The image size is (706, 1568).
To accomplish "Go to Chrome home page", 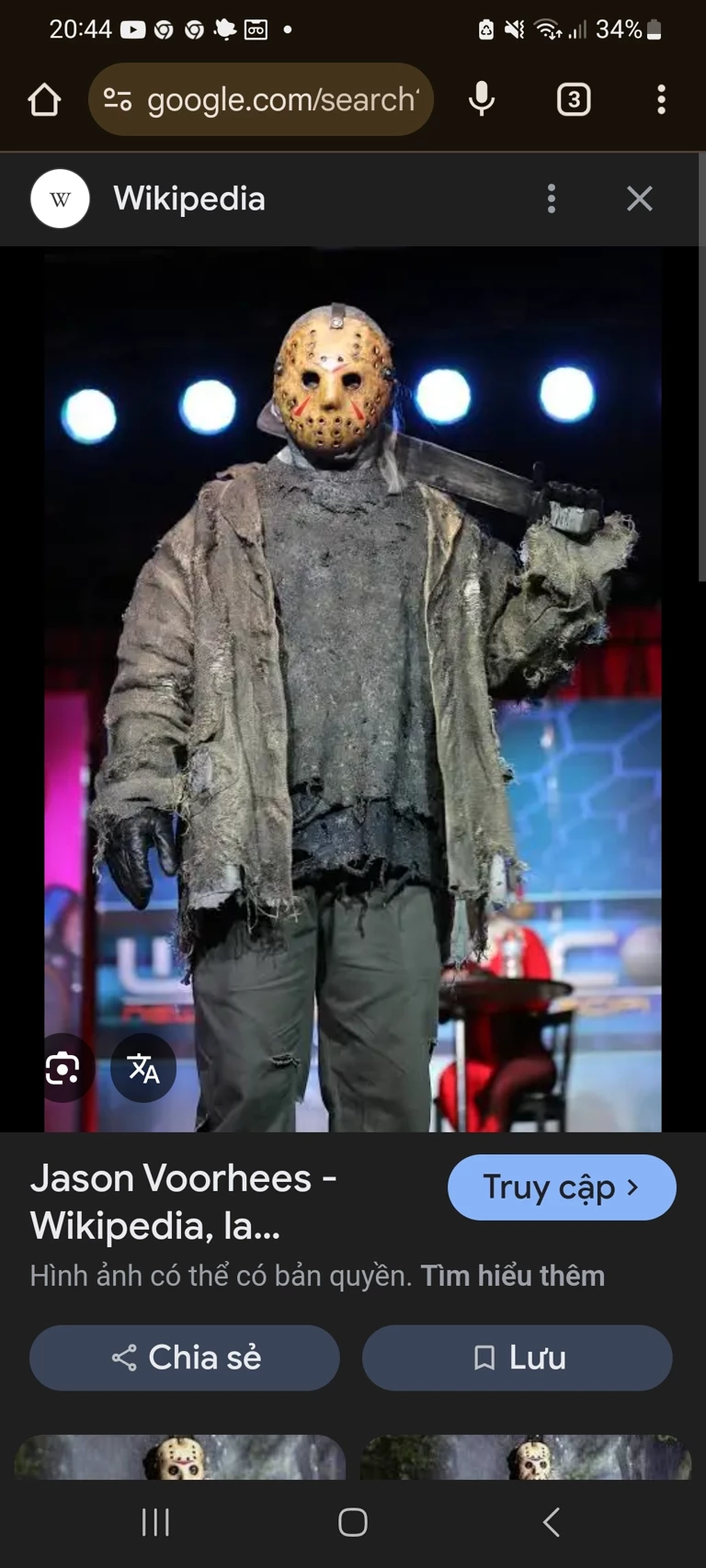I will 44,99.
